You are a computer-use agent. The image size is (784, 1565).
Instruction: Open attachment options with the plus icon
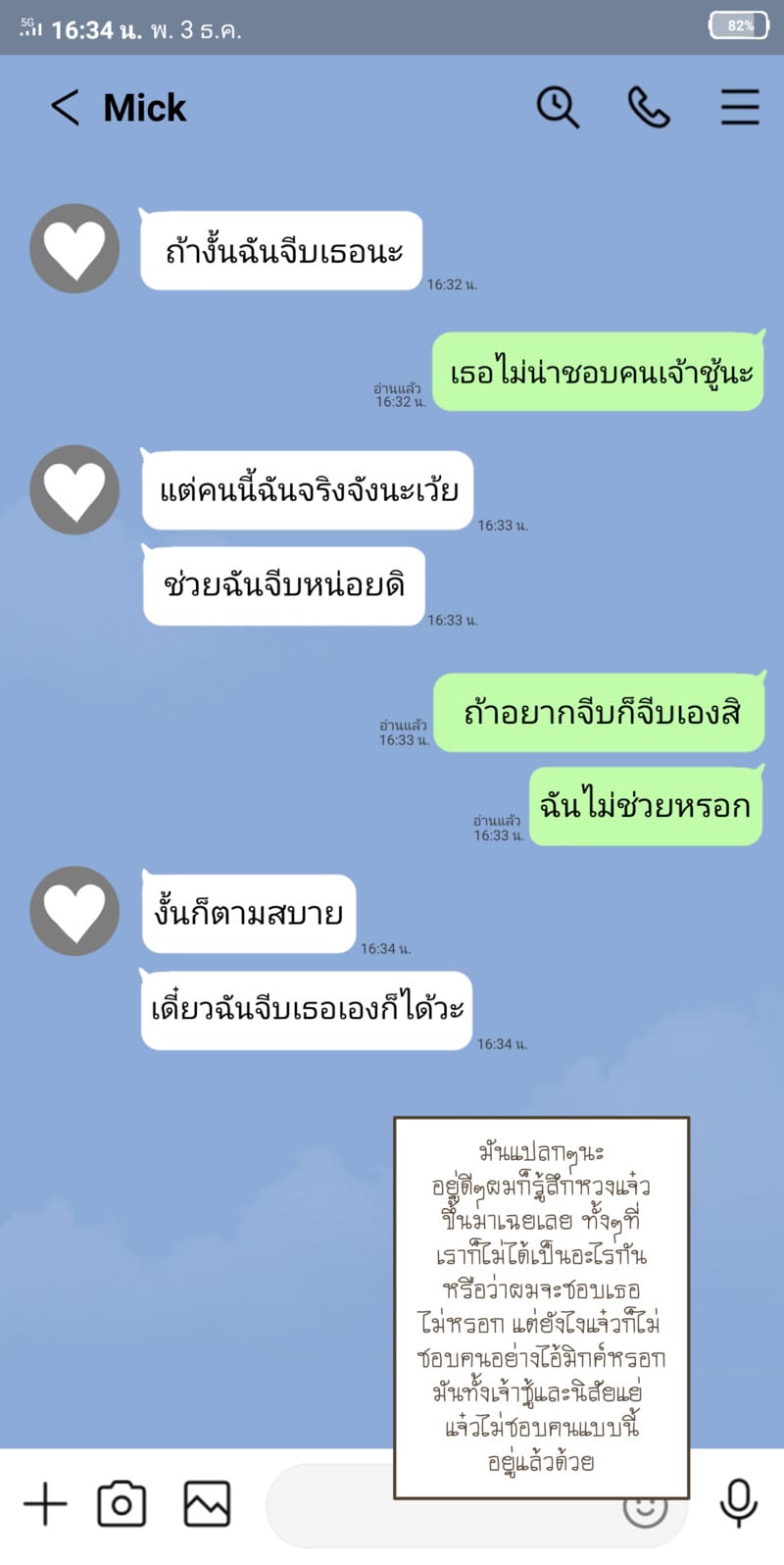45,1502
